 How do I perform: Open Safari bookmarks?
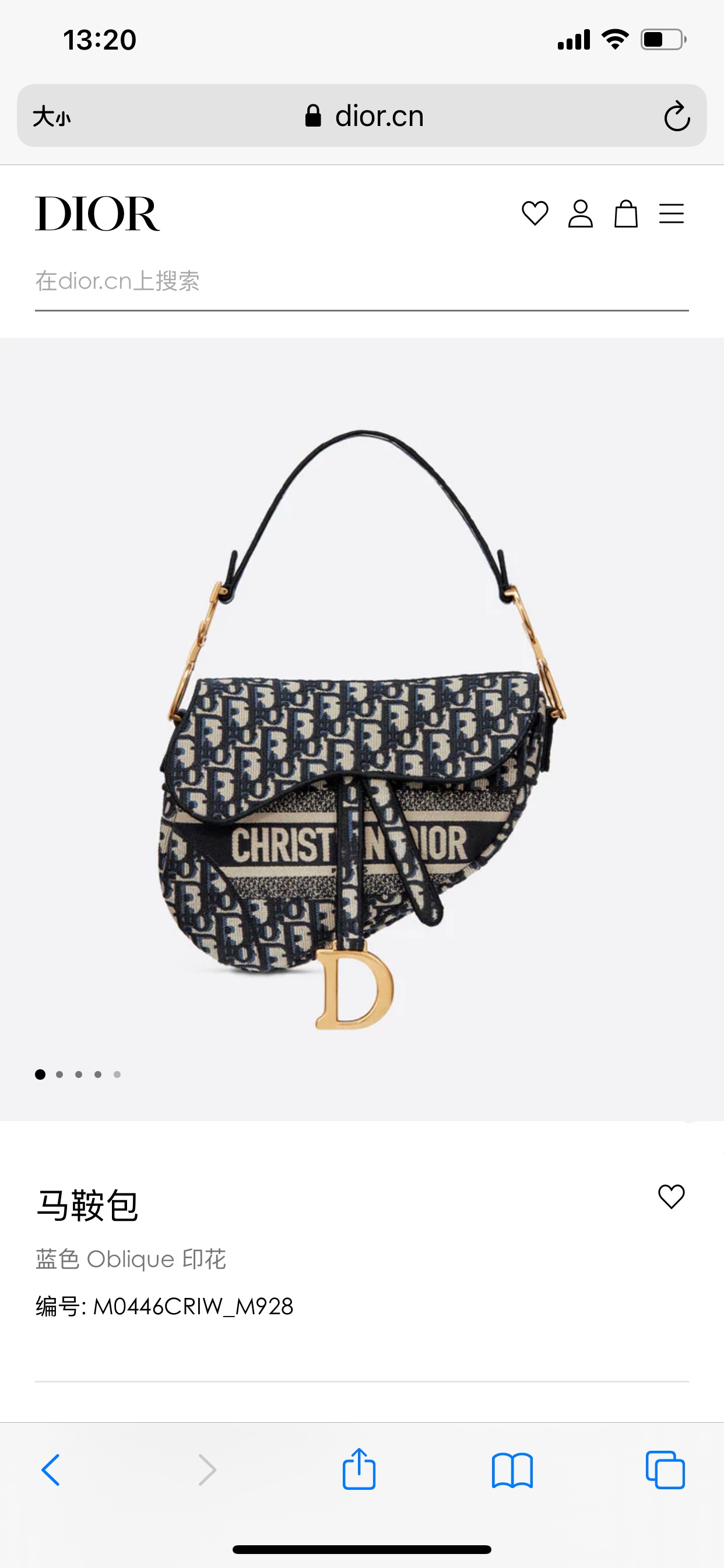512,1471
